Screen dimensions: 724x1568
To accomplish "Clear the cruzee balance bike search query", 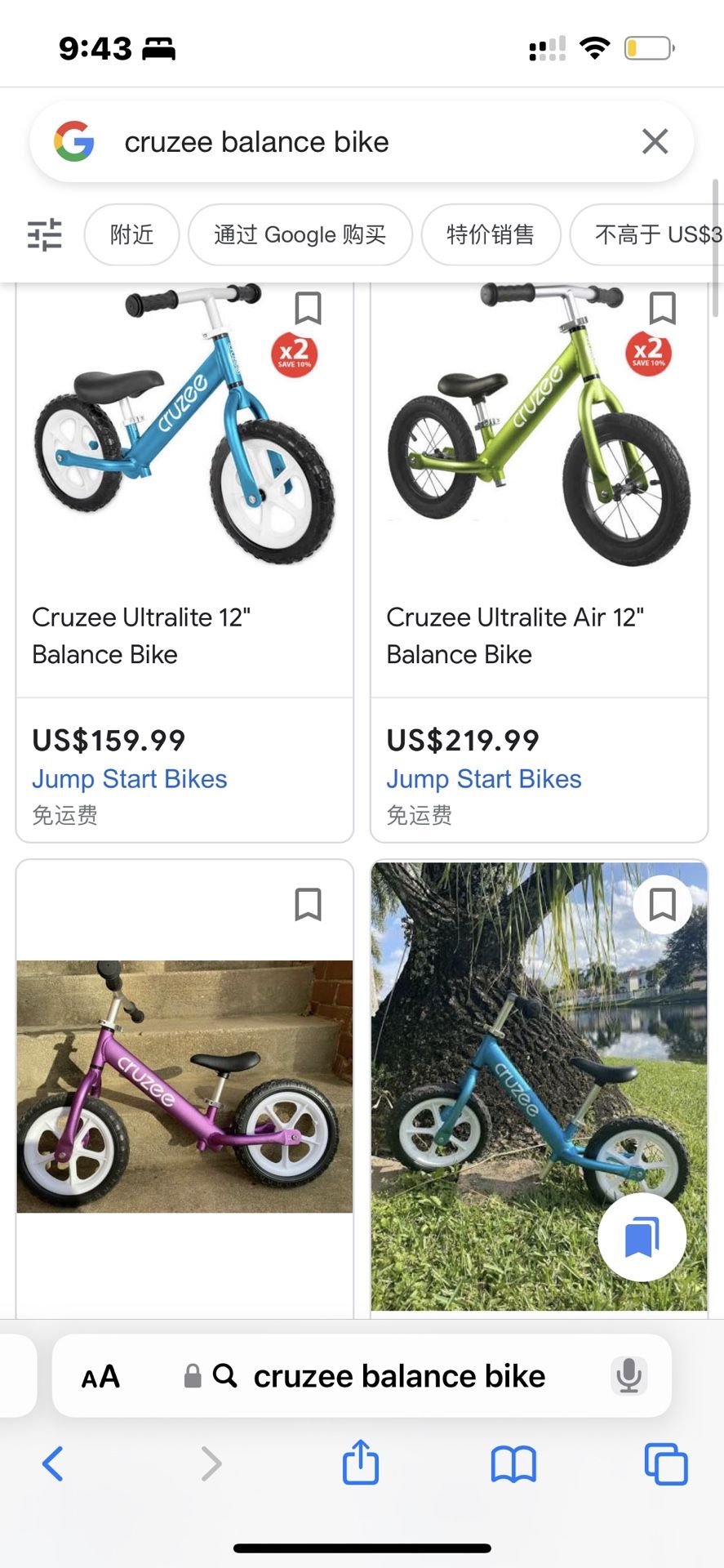I will (655, 142).
